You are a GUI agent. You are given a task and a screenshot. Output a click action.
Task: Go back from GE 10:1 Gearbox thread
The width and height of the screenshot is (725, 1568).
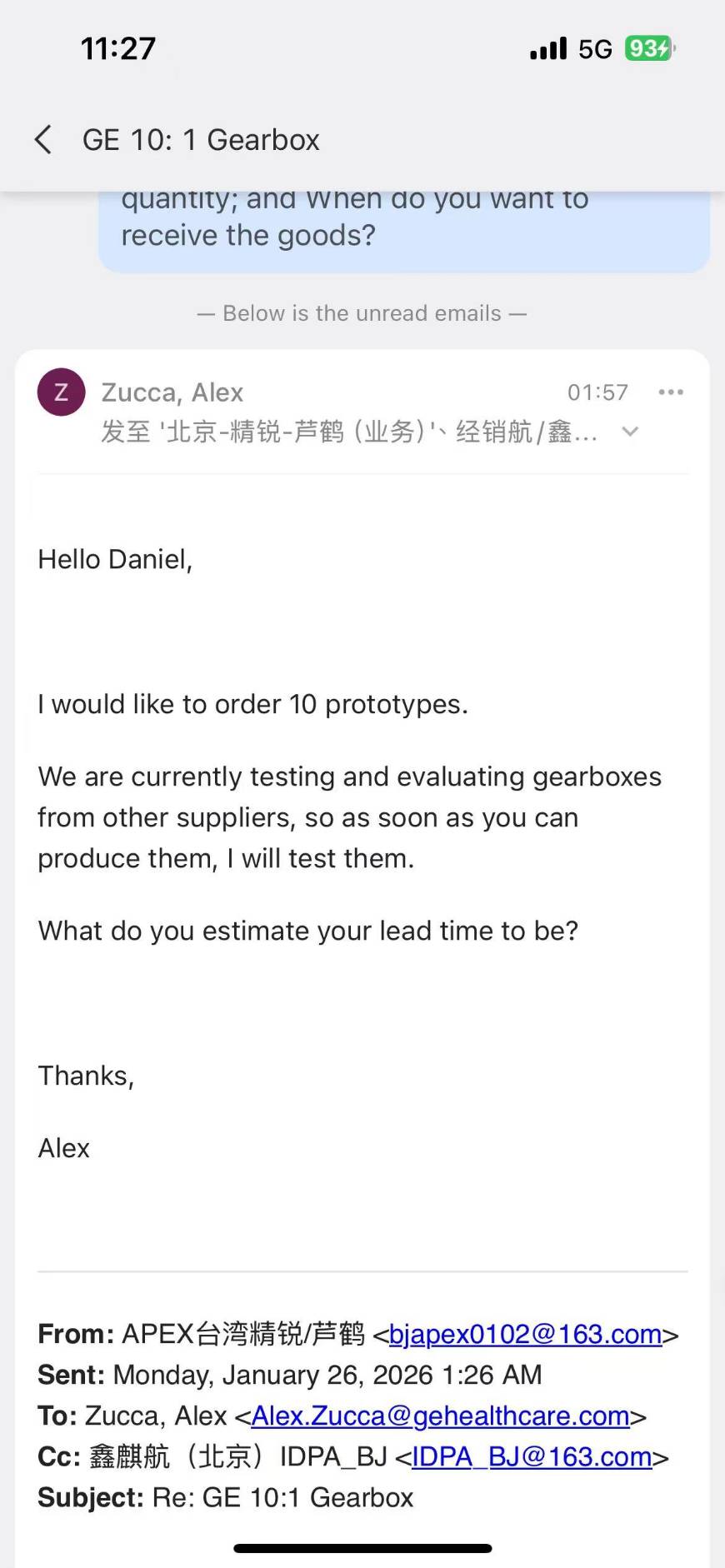point(43,140)
